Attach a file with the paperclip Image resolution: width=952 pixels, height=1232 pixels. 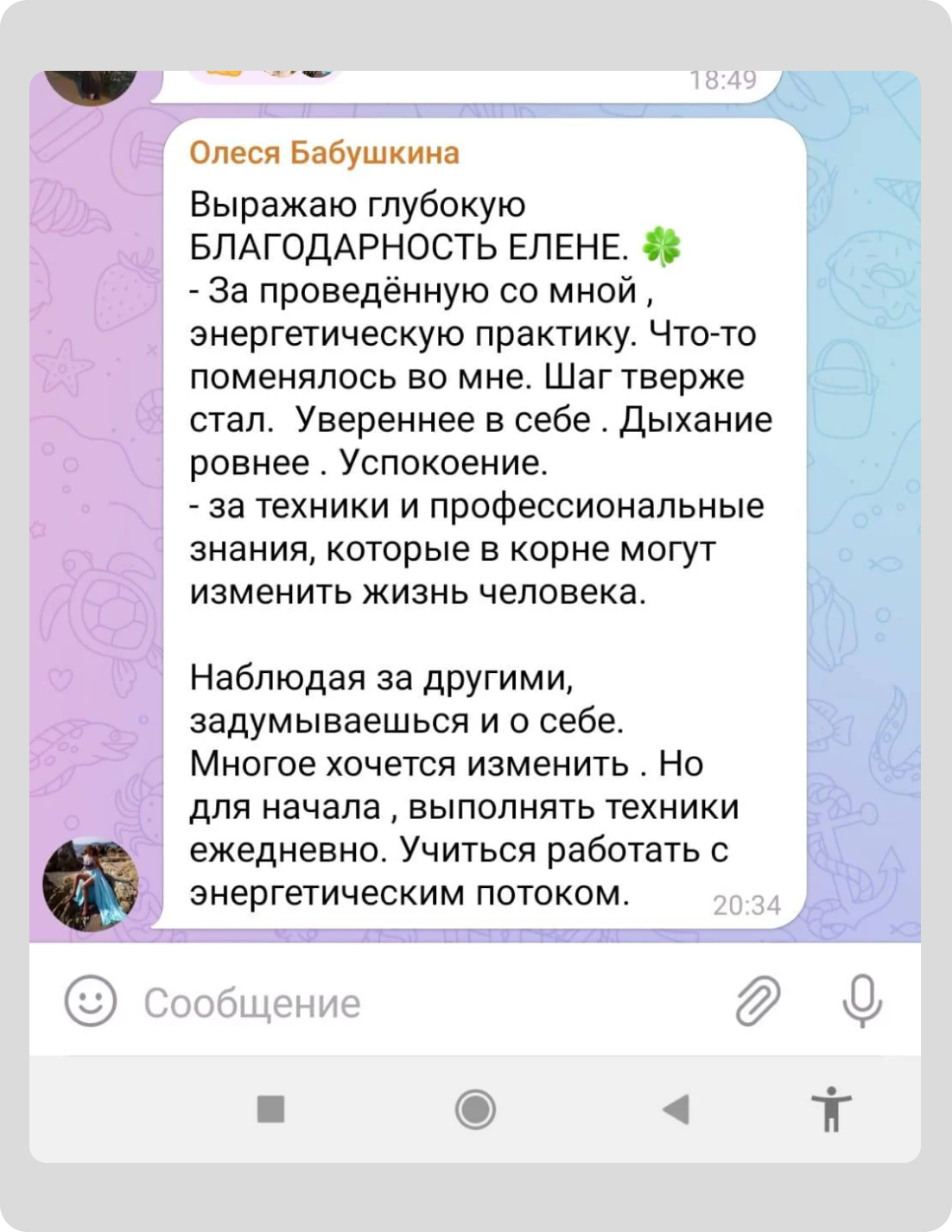(758, 1001)
